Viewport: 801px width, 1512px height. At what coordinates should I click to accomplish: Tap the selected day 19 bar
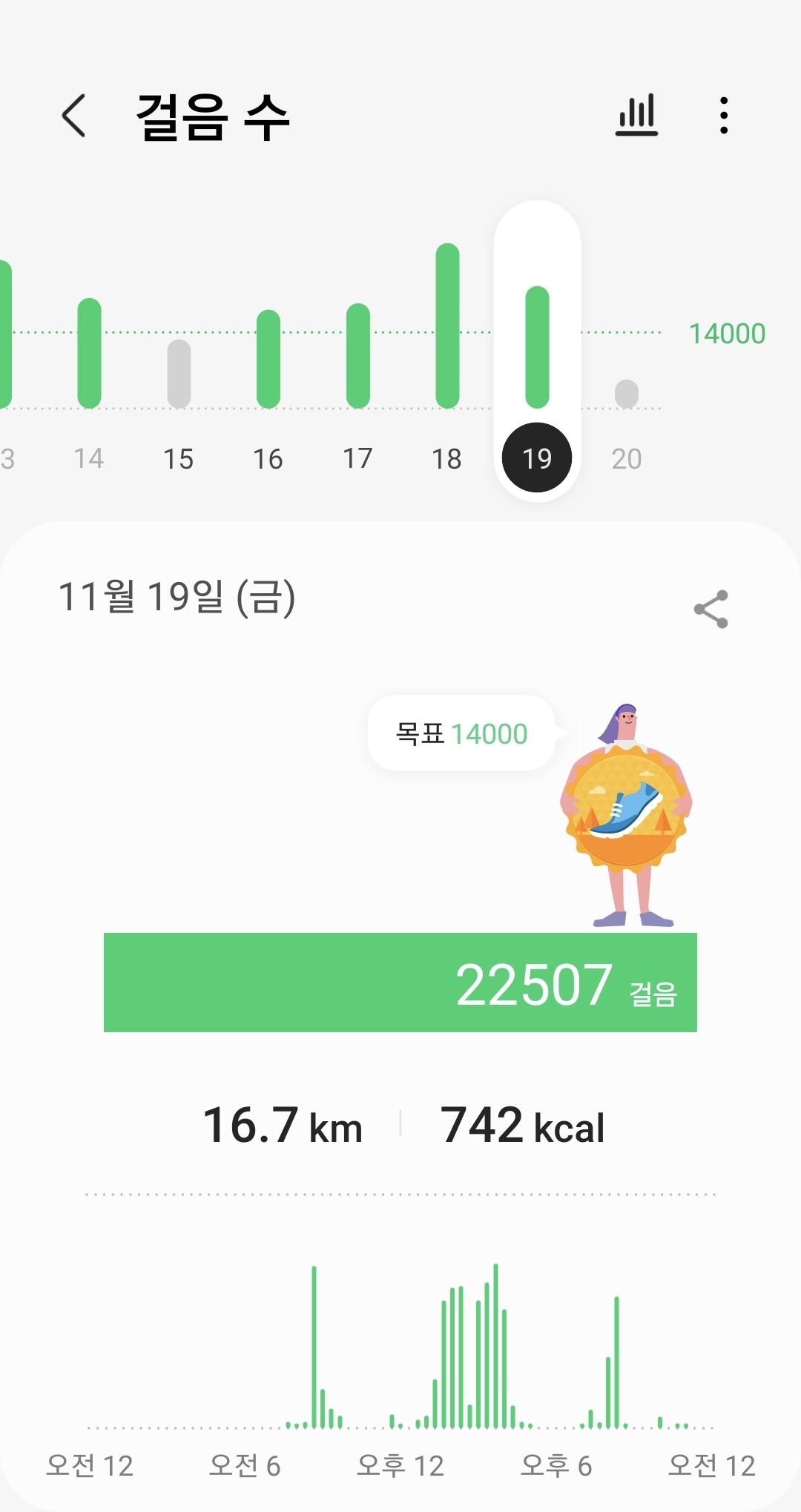click(x=537, y=347)
